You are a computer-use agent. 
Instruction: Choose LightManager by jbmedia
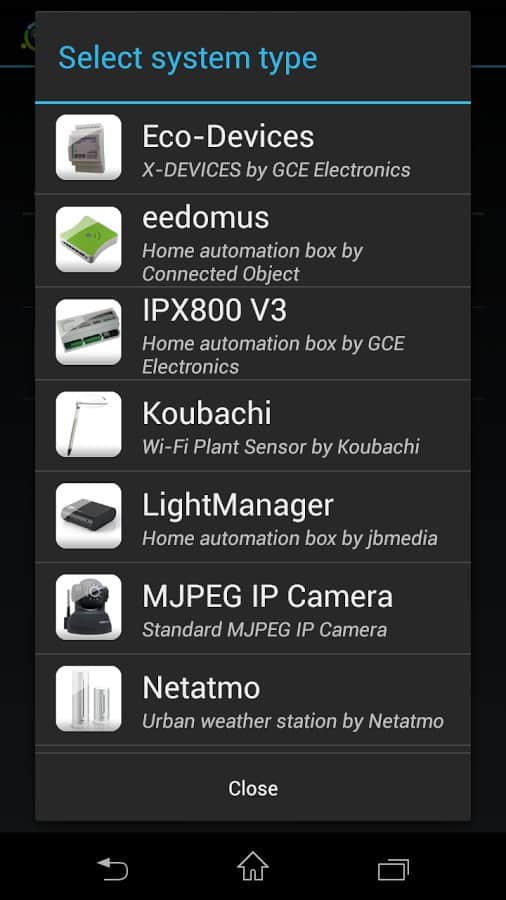[x=252, y=517]
